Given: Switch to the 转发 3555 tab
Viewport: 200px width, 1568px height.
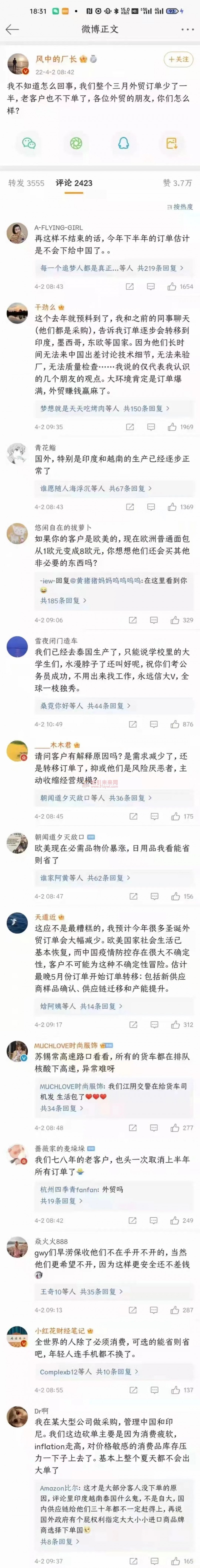Looking at the screenshot, I should pos(26,183).
